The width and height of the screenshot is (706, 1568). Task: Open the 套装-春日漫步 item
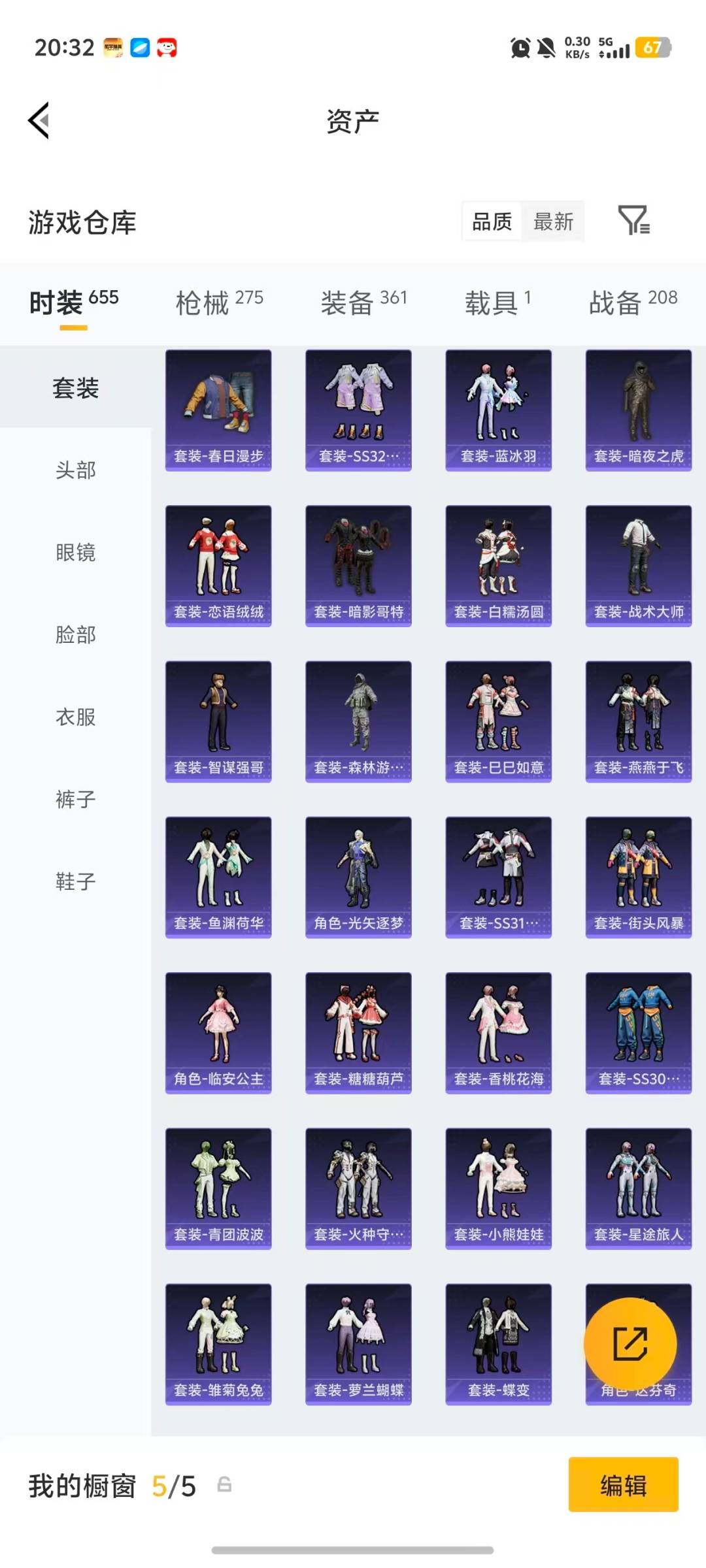click(218, 408)
